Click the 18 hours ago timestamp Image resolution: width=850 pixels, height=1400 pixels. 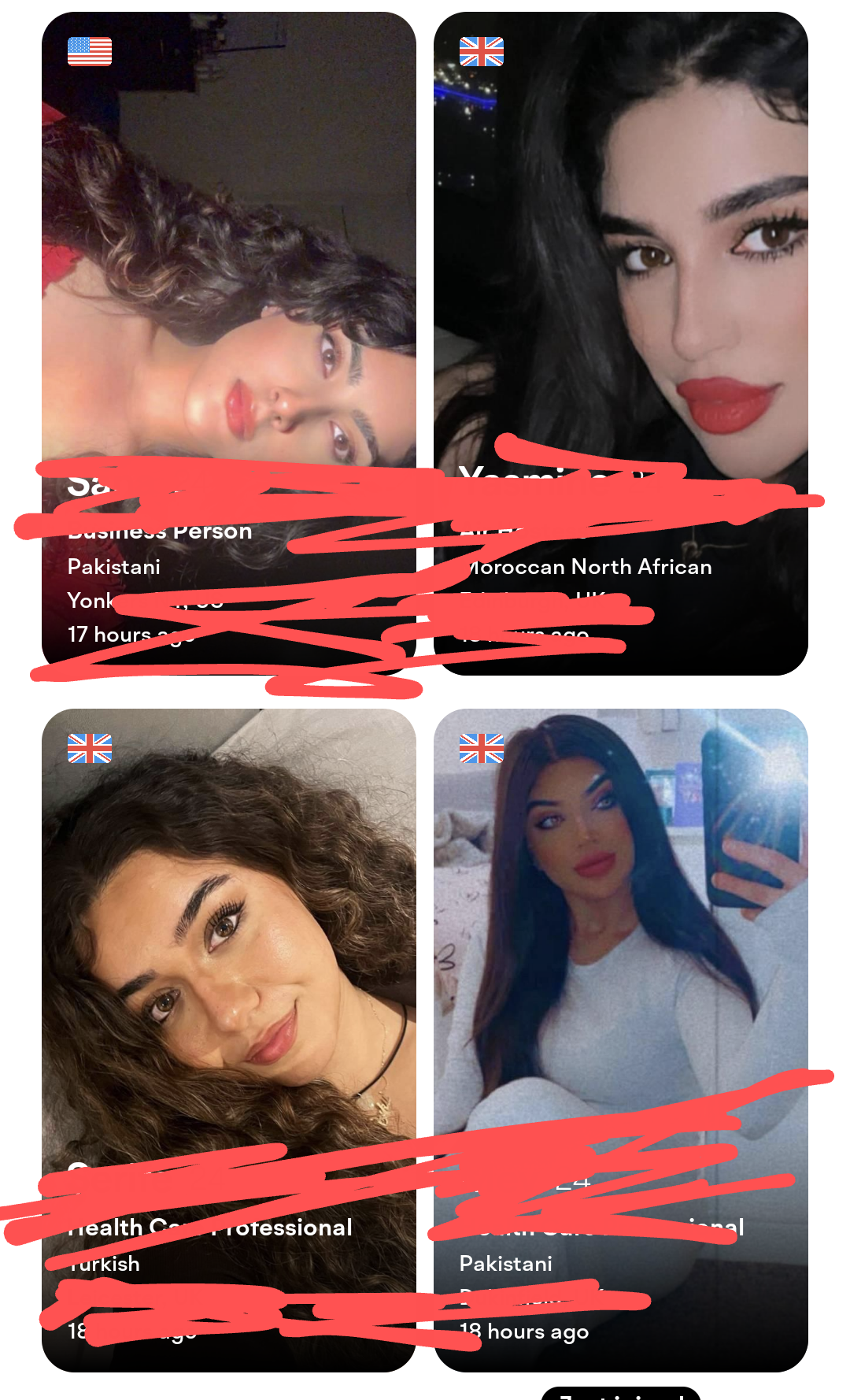(x=523, y=1331)
